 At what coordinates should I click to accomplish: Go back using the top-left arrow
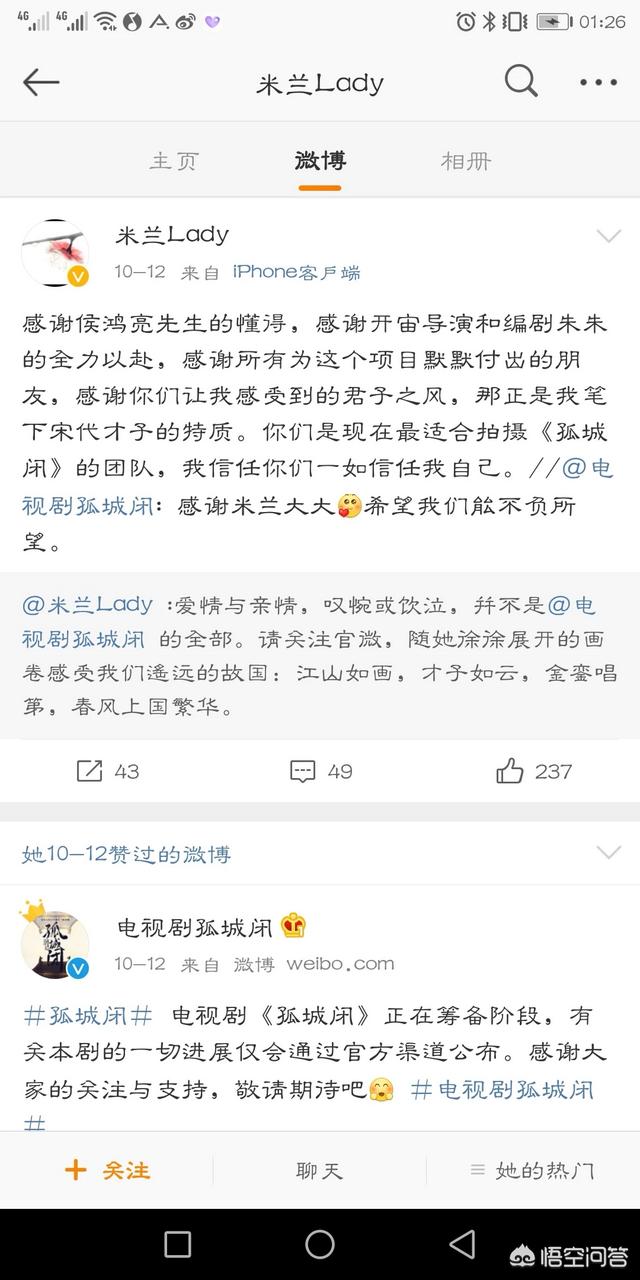(42, 83)
